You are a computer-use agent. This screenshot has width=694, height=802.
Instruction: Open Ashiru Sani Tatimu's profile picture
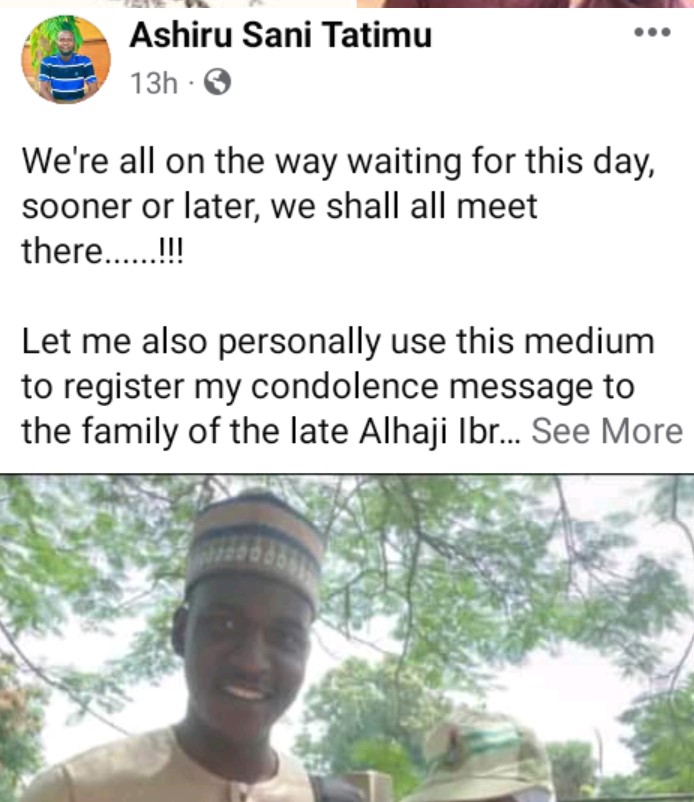[67, 60]
